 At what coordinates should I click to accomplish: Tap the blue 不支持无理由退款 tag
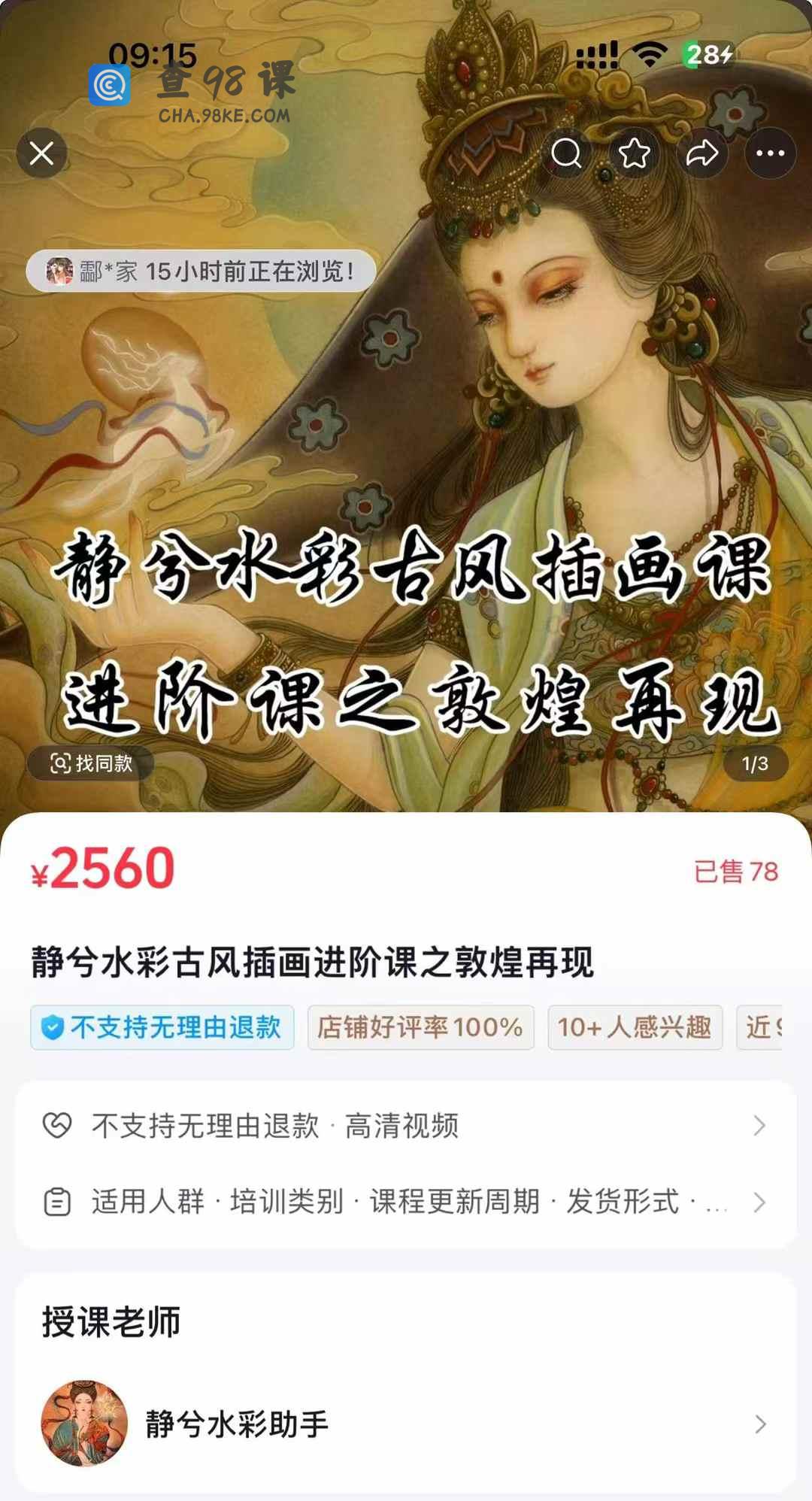[x=162, y=1027]
